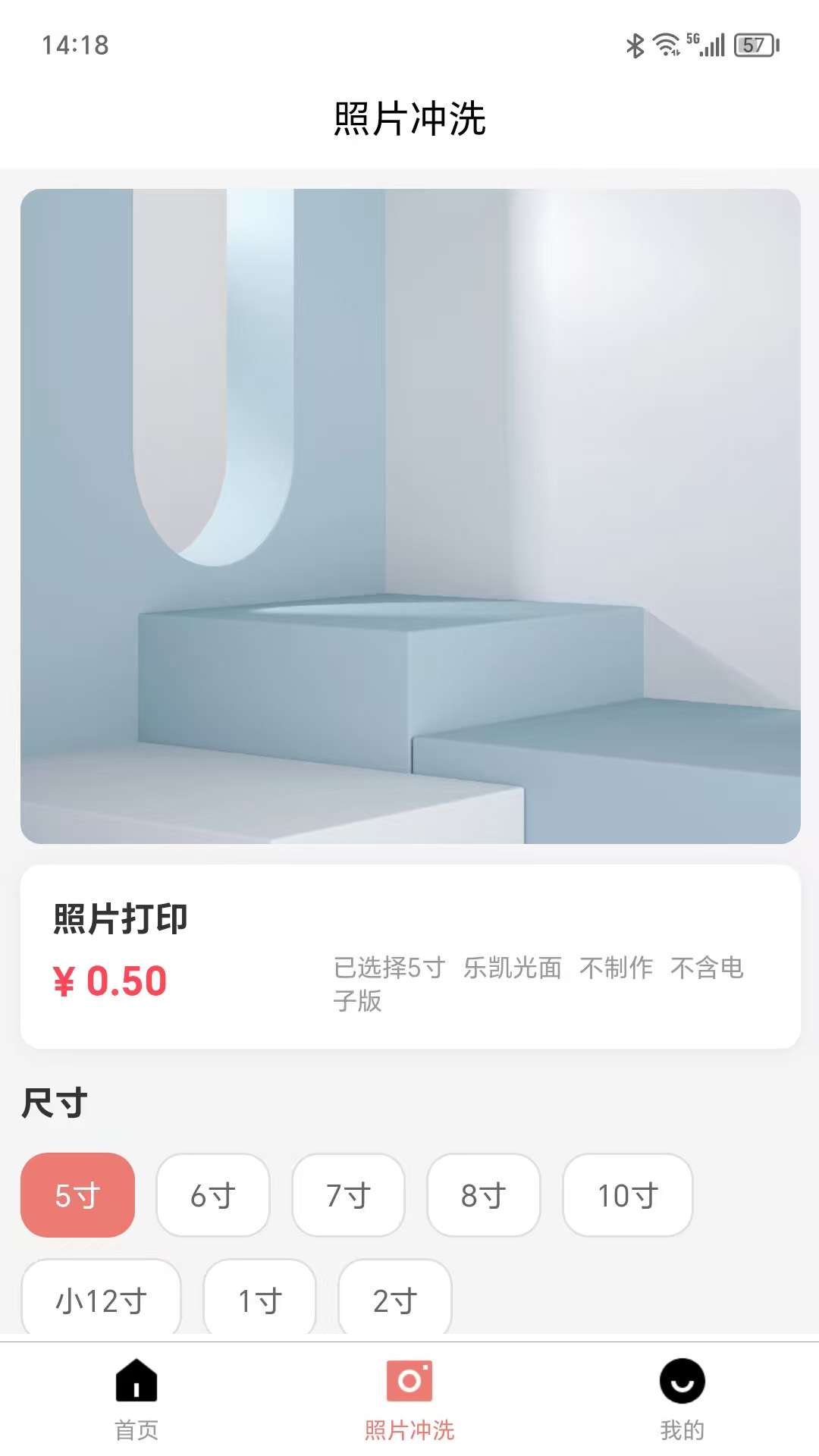819x1456 pixels.
Task: Choose the 10寸 size chip
Action: tap(626, 1196)
